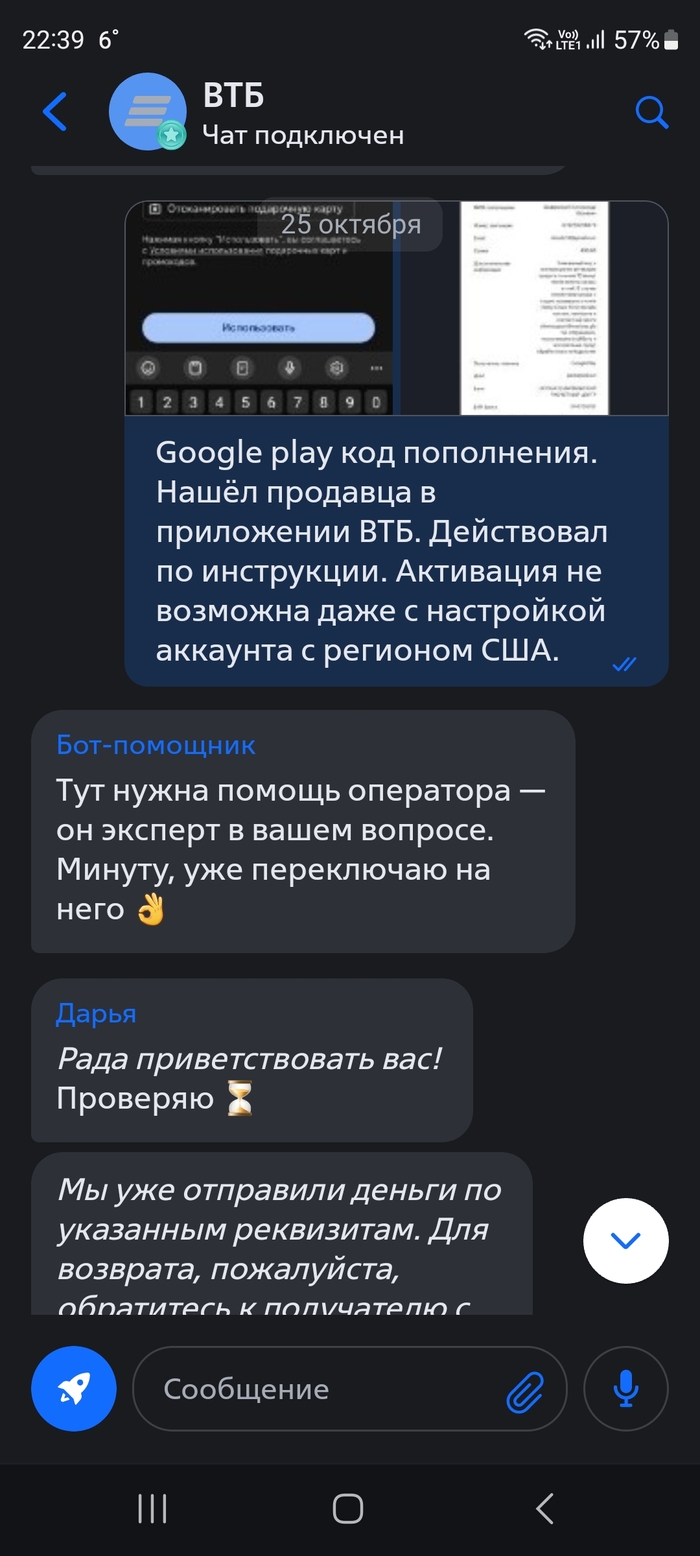This screenshot has width=700, height=1556.
Task: Go to the home screen
Action: pos(348,1509)
